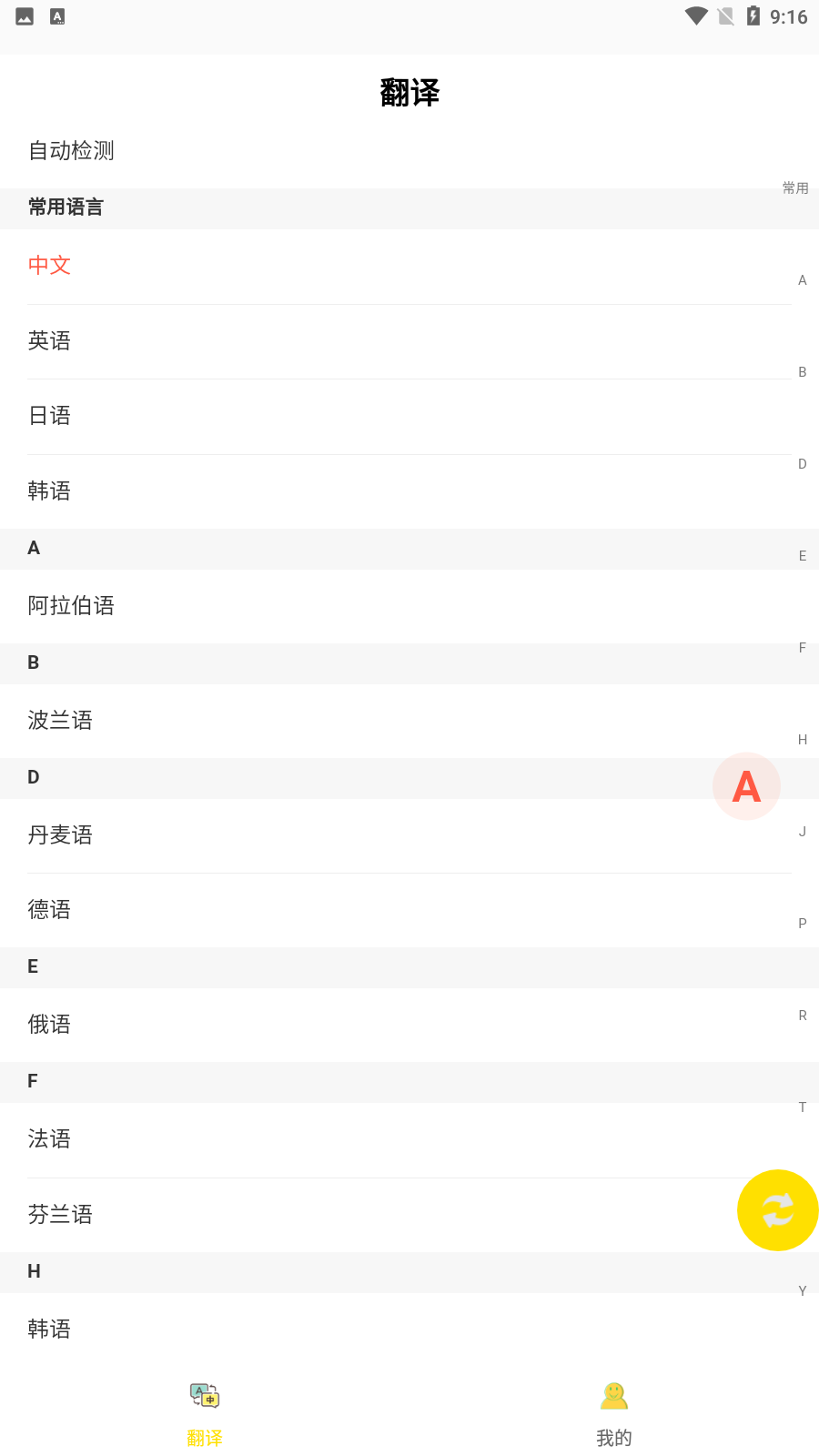819x1456 pixels.
Task: Tap the floating letter A indicator bubble
Action: click(x=746, y=785)
